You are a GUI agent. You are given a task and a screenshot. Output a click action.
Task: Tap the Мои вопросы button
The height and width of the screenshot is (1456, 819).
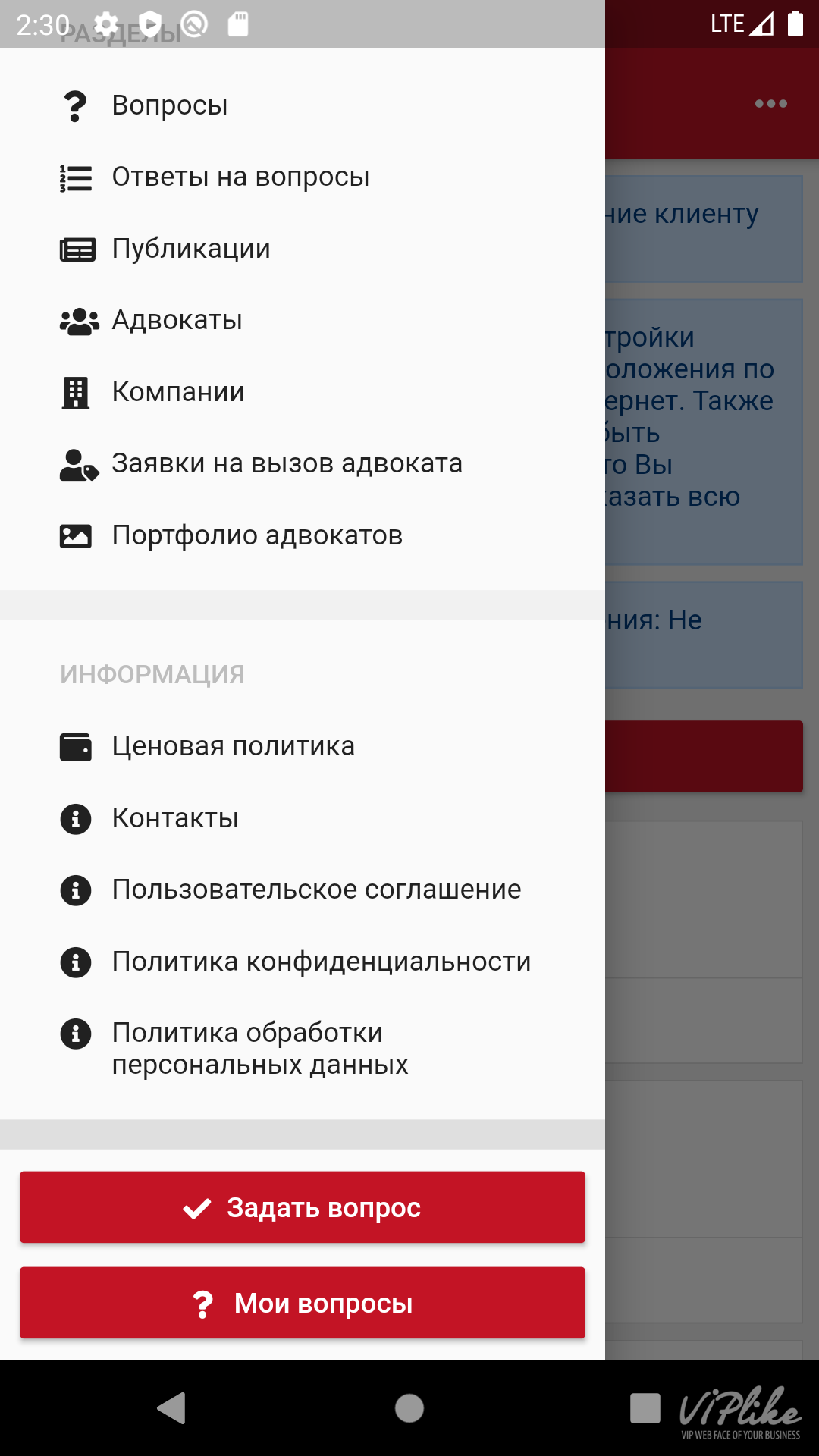pyautogui.click(x=303, y=1303)
